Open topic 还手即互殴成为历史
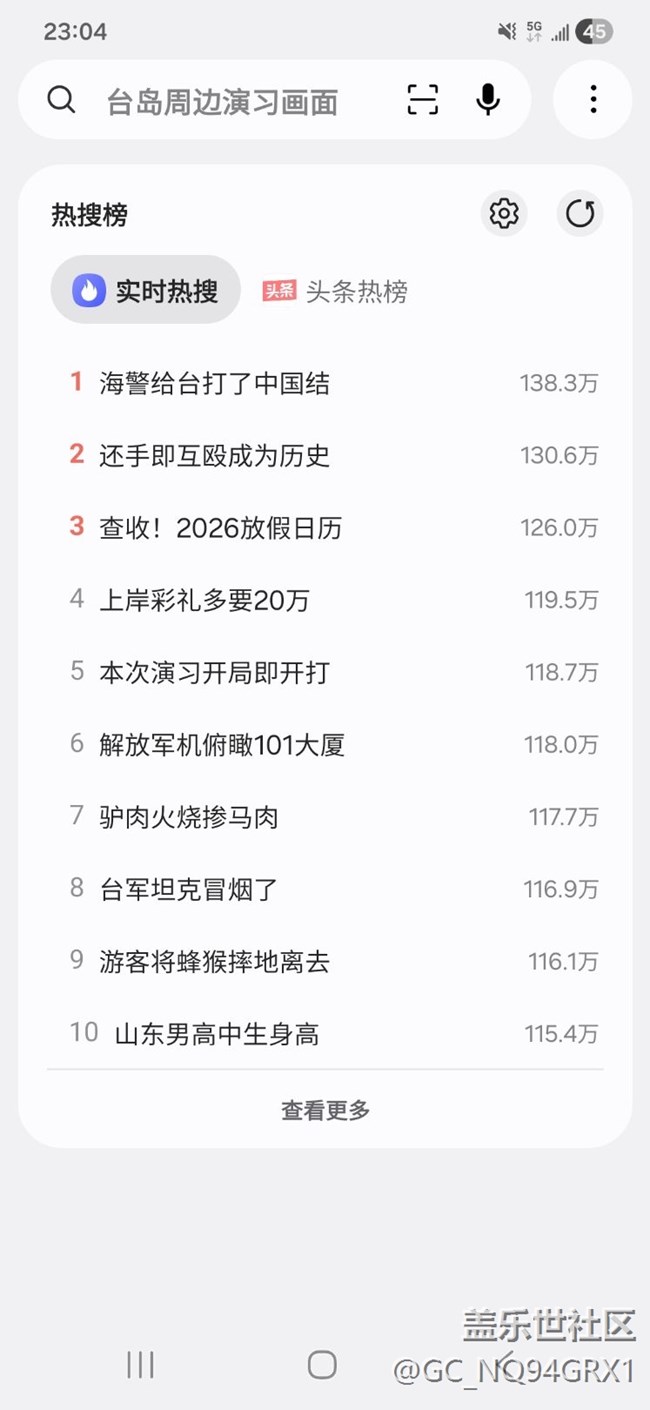This screenshot has width=650, height=1410. point(214,455)
